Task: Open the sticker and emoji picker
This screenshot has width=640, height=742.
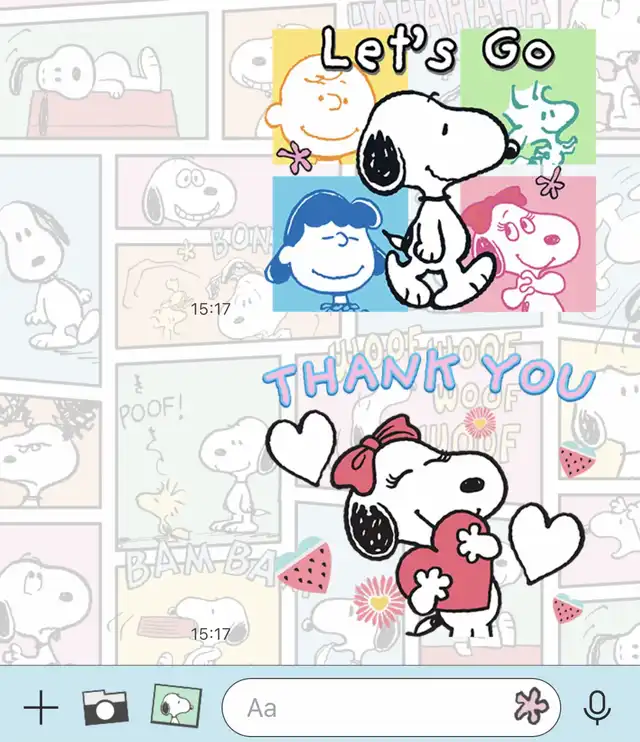Action: pos(531,708)
